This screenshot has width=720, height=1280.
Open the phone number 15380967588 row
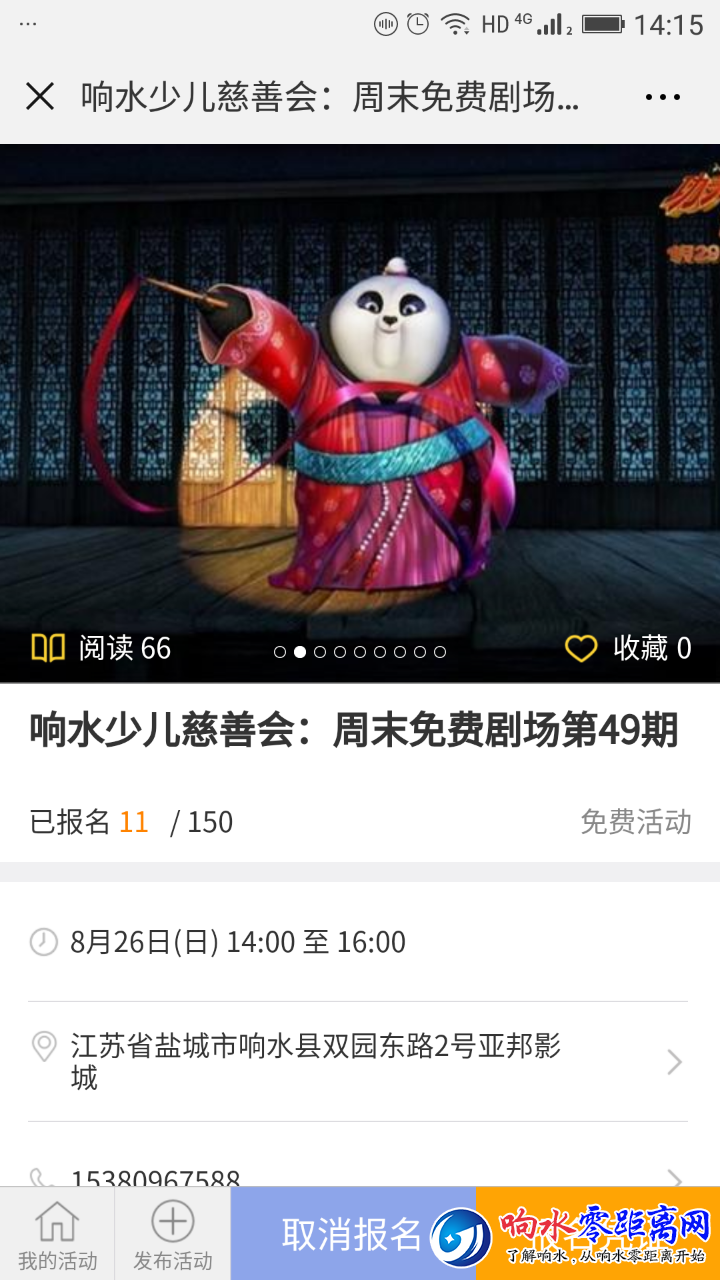click(358, 1176)
